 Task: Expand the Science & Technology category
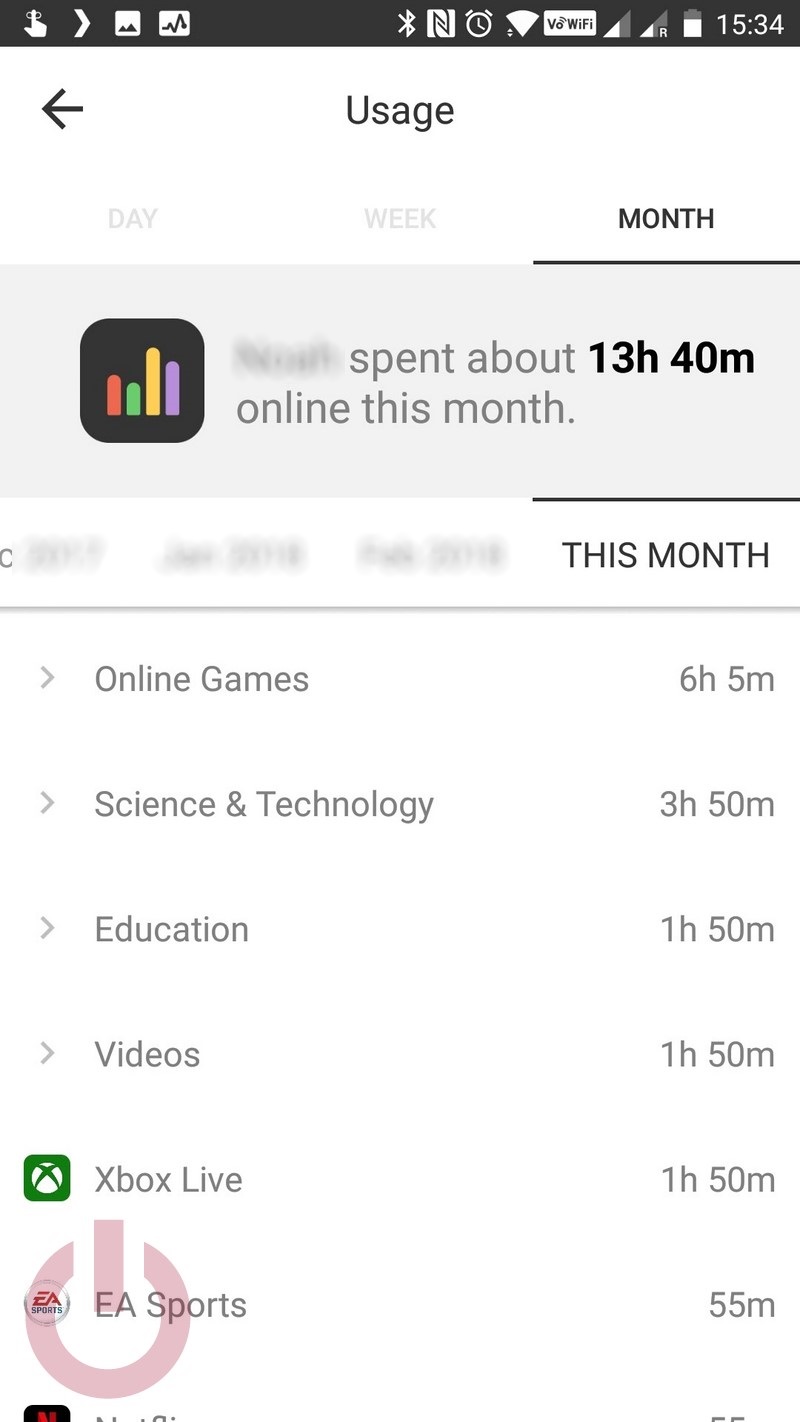400,804
